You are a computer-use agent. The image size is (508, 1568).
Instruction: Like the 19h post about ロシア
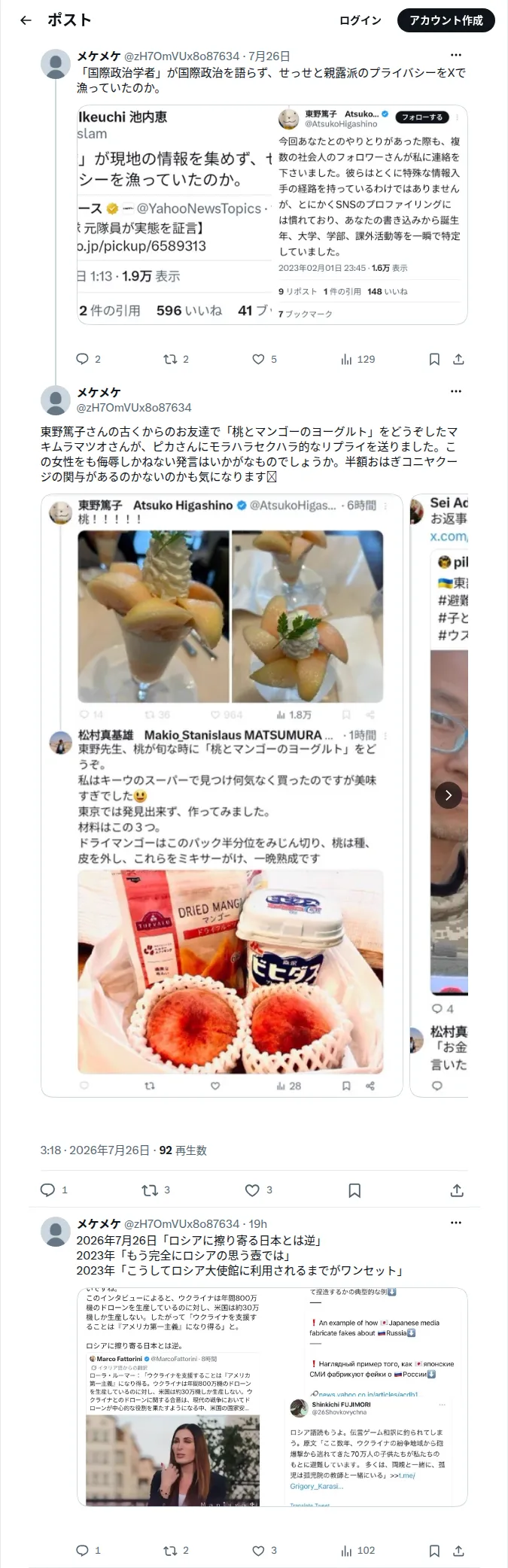(x=264, y=1550)
